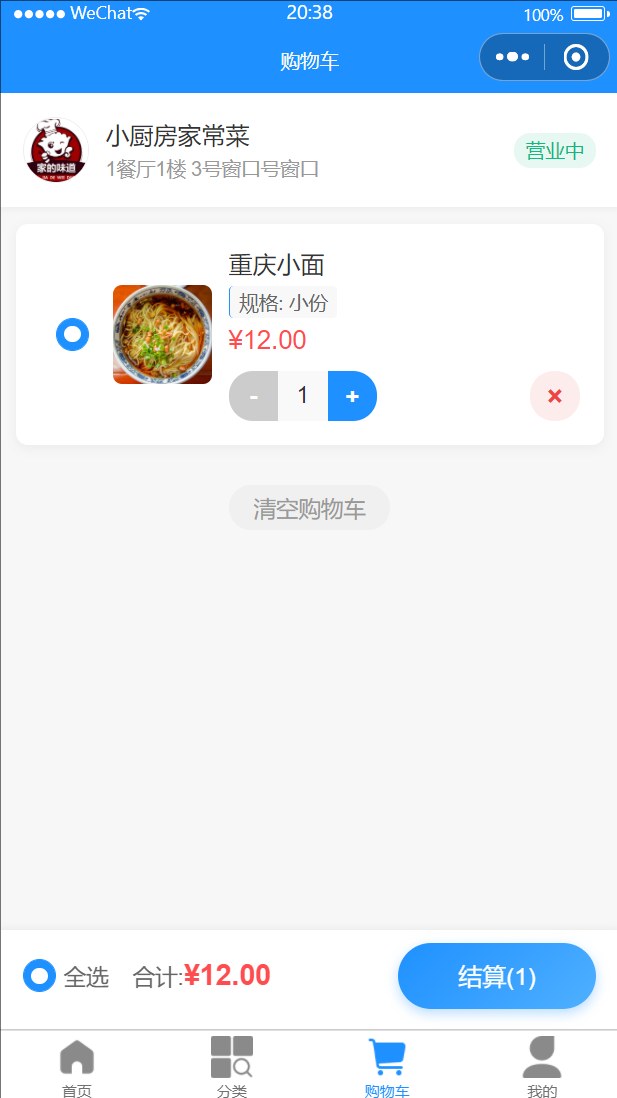
Task: Open the 重庆小面 dish photo
Action: click(162, 334)
